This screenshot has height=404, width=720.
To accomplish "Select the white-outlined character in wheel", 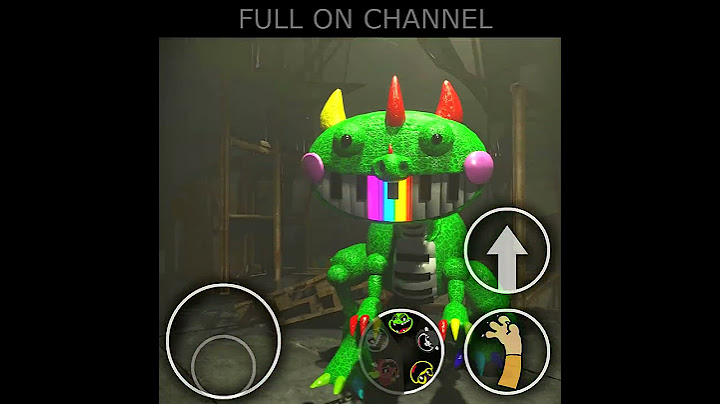I will [427, 341].
